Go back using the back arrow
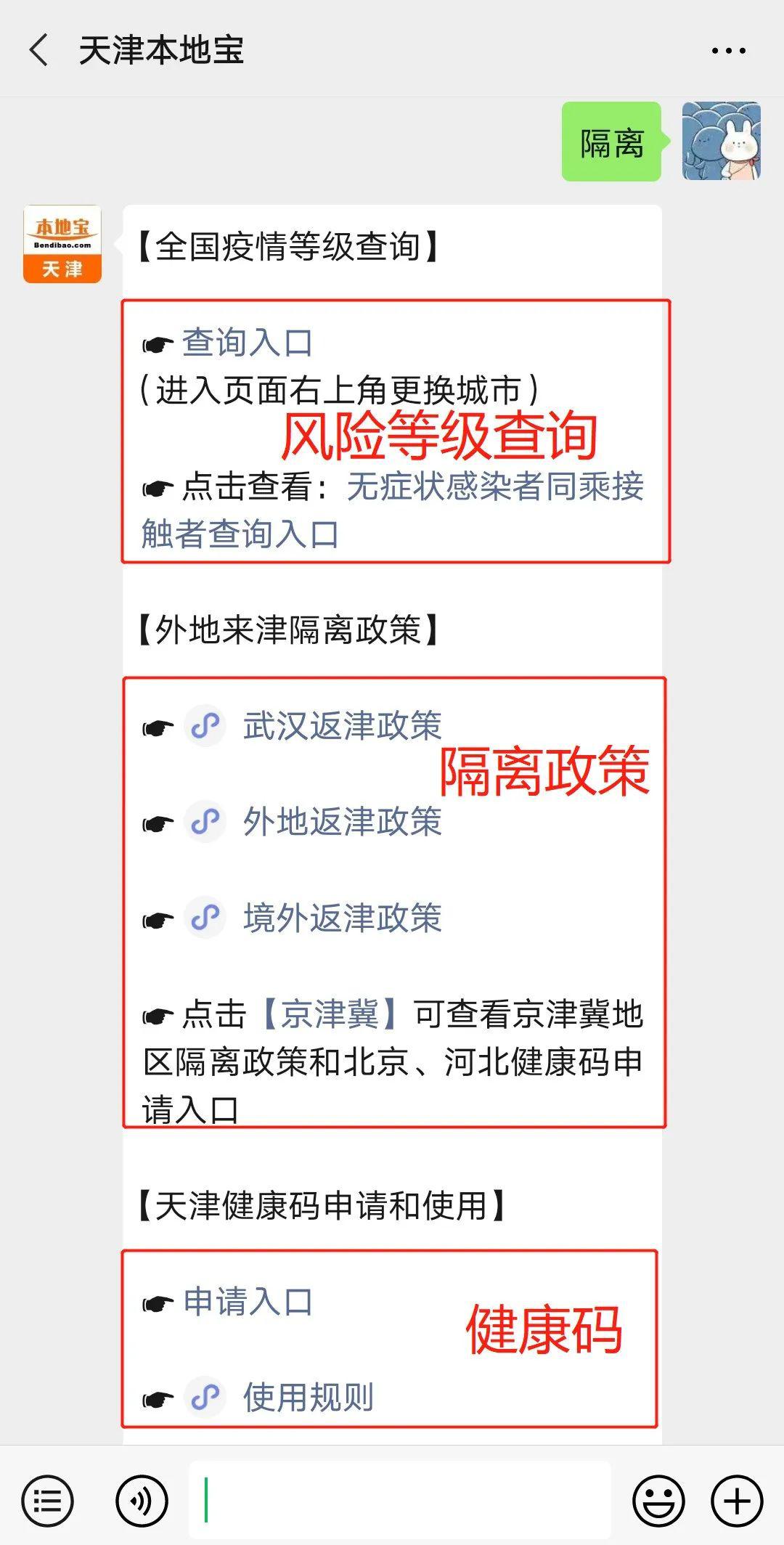This screenshot has height=1545, width=784. [x=38, y=49]
